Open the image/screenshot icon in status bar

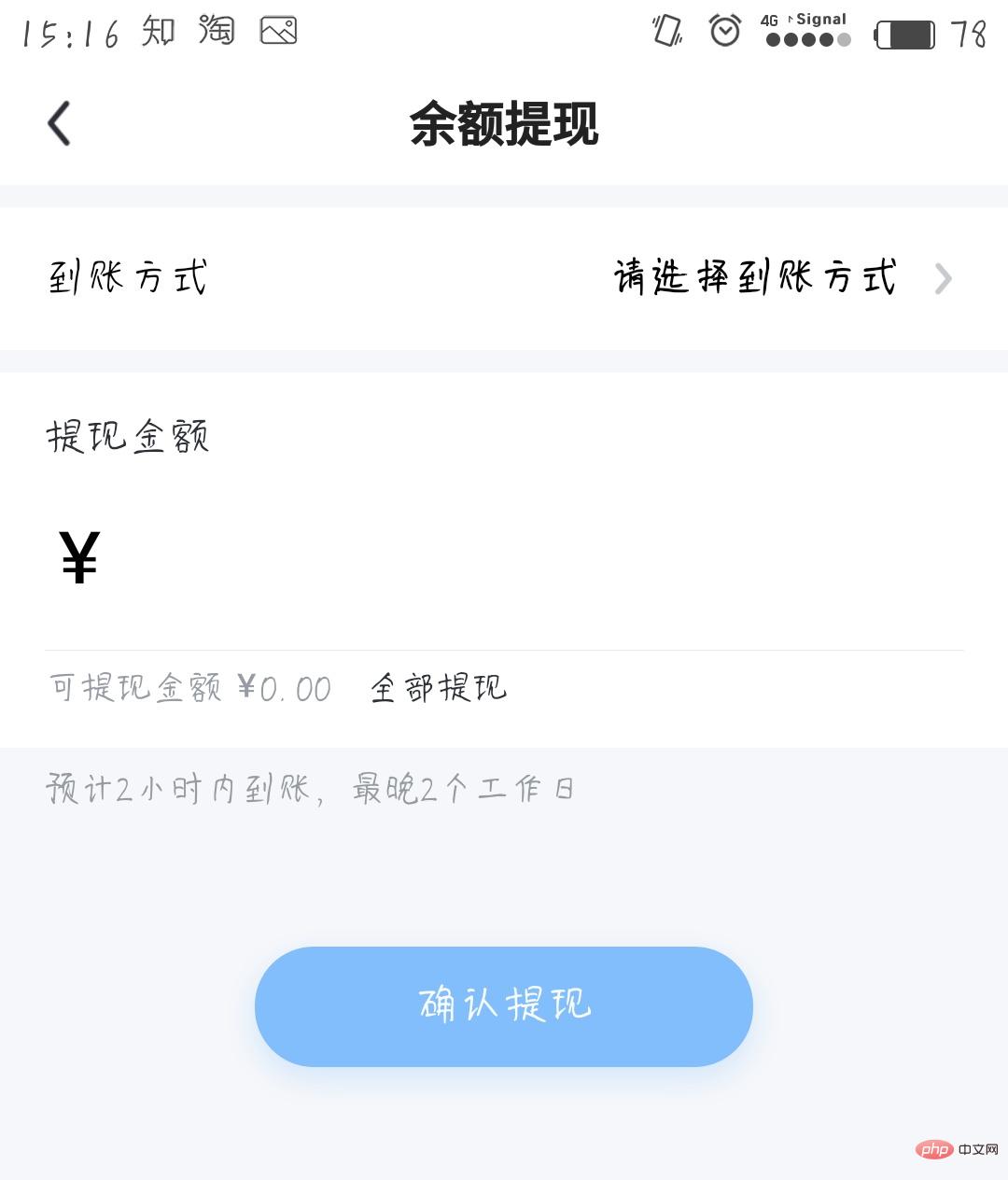click(279, 31)
